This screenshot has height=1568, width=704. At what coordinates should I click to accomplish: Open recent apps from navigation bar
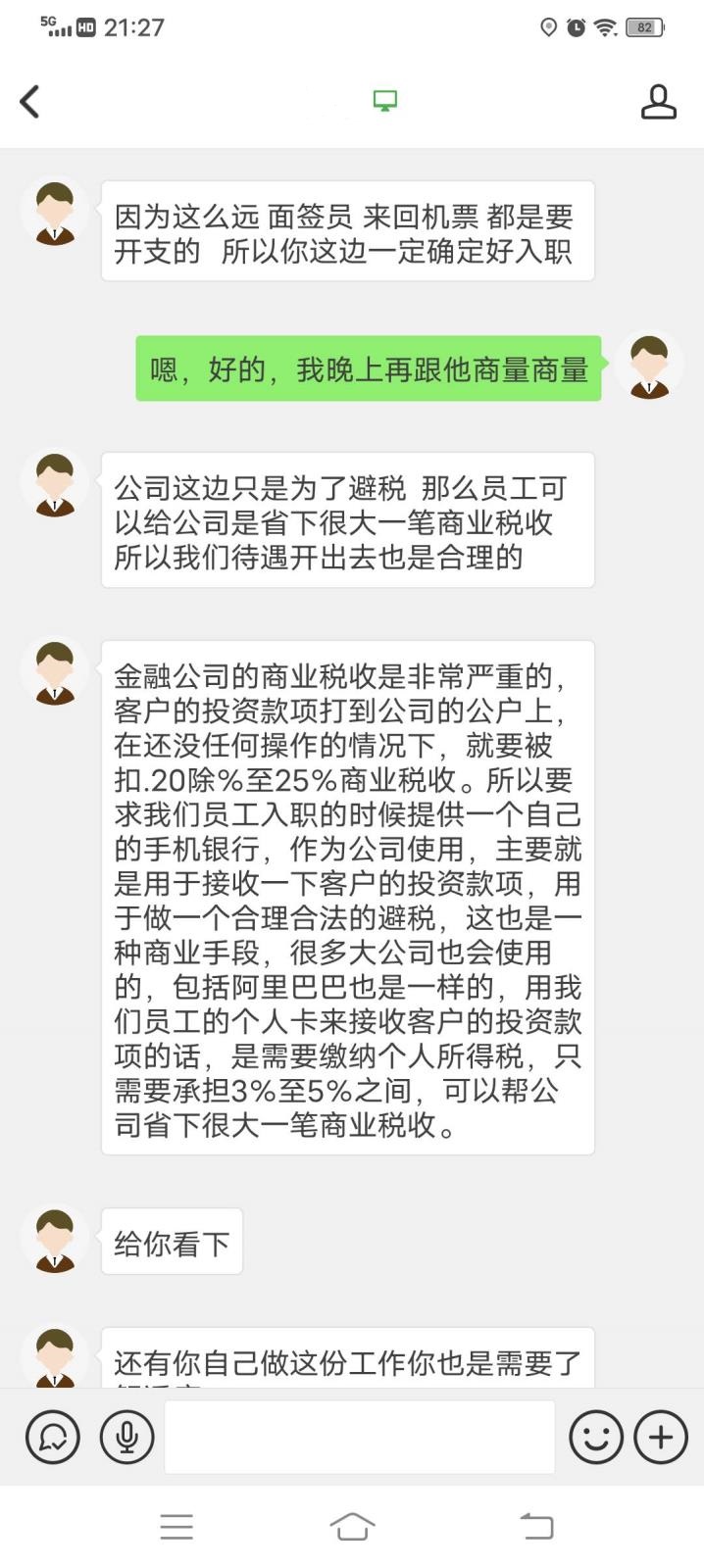[176, 1526]
